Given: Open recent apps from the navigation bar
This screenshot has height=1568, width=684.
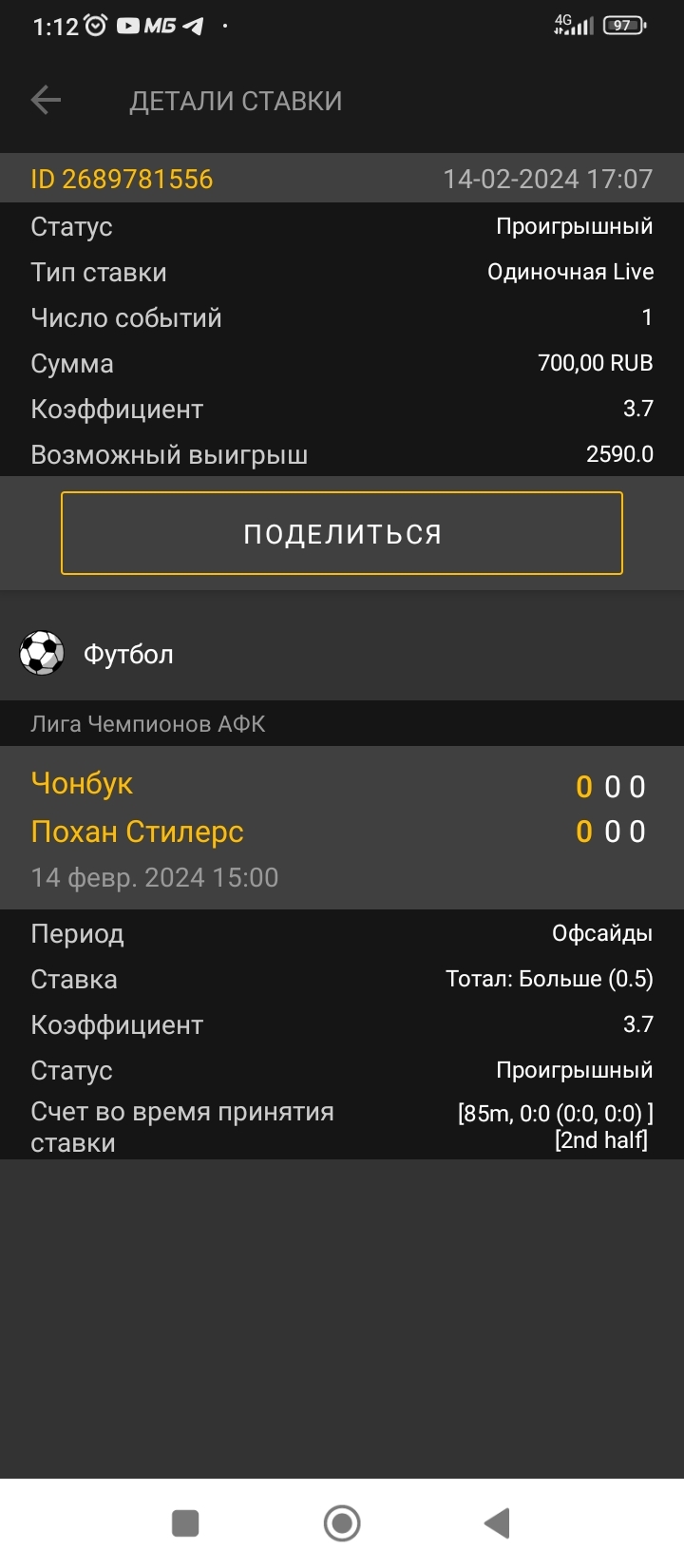Looking at the screenshot, I should click(x=185, y=1523).
